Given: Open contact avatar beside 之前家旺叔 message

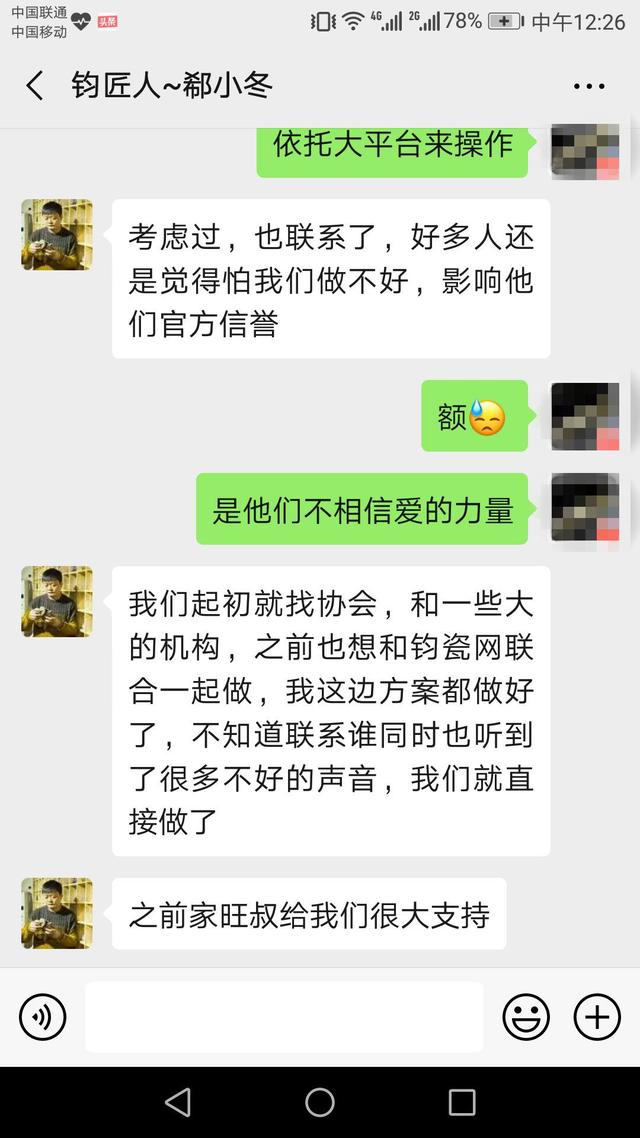Looking at the screenshot, I should 57,913.
